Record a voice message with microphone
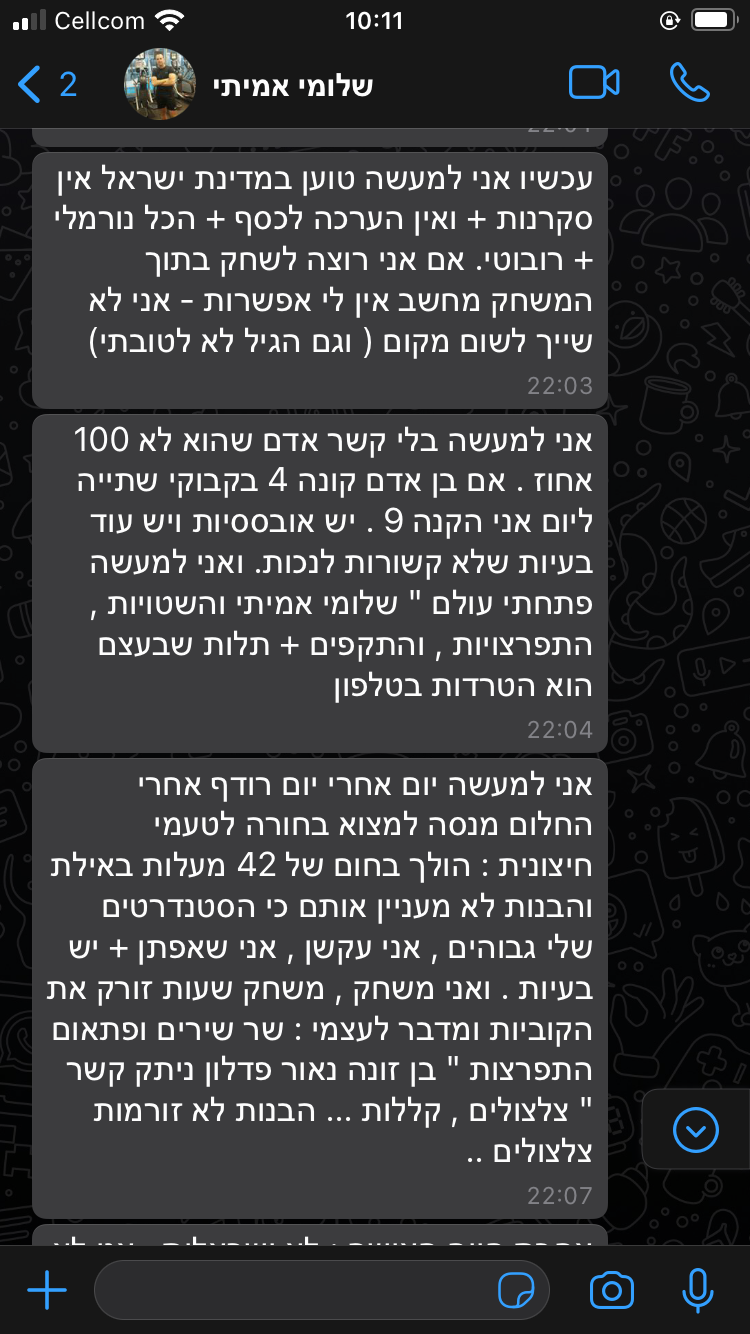750x1334 pixels. [x=697, y=1291]
